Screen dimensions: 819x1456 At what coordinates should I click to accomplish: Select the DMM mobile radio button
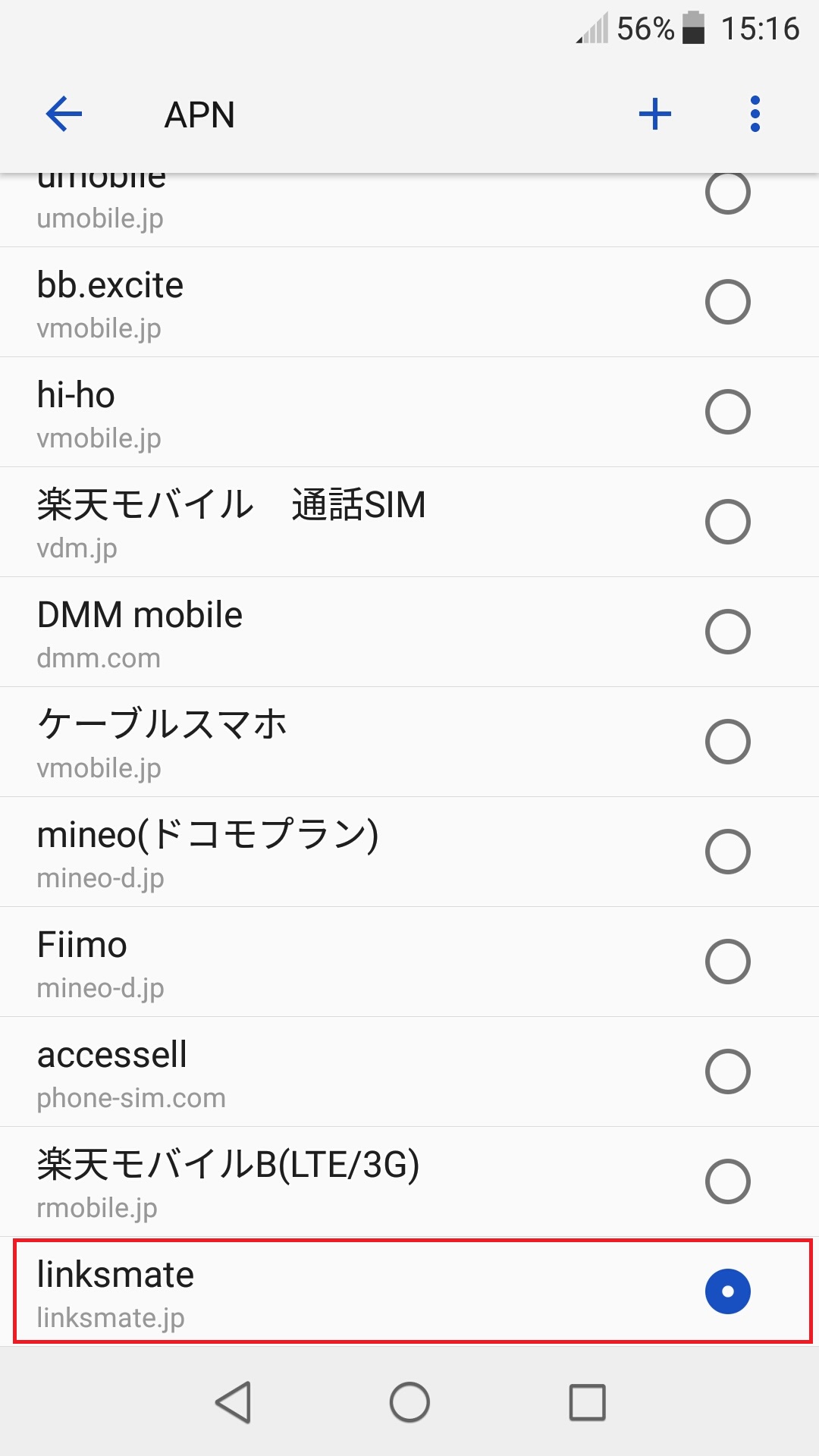click(x=728, y=632)
